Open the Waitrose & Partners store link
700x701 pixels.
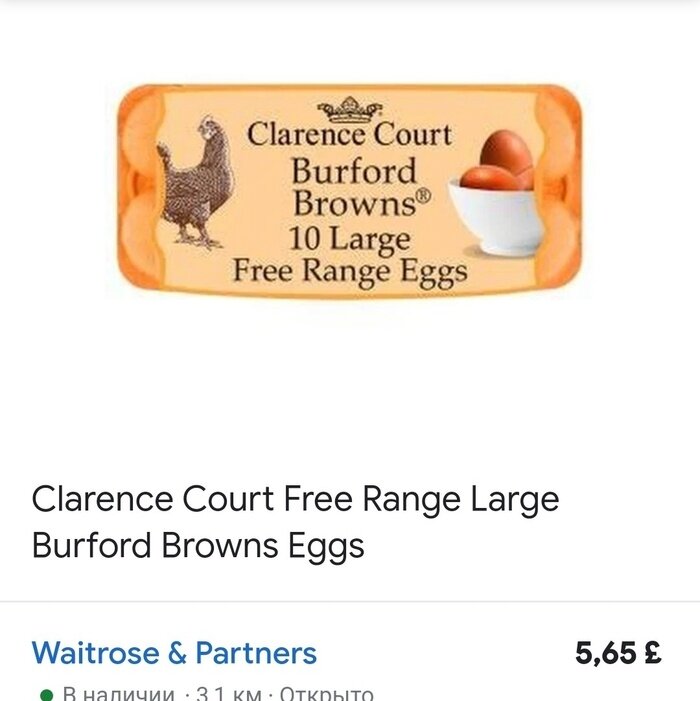tap(174, 654)
